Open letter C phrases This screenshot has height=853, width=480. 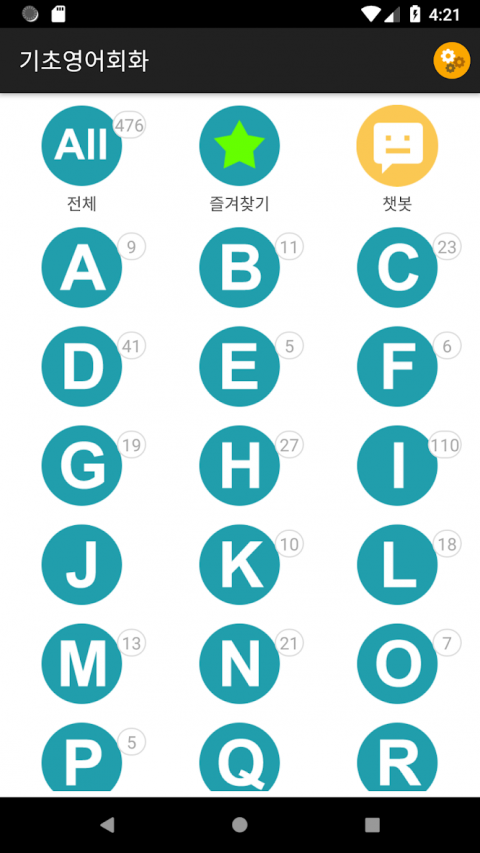(397, 268)
